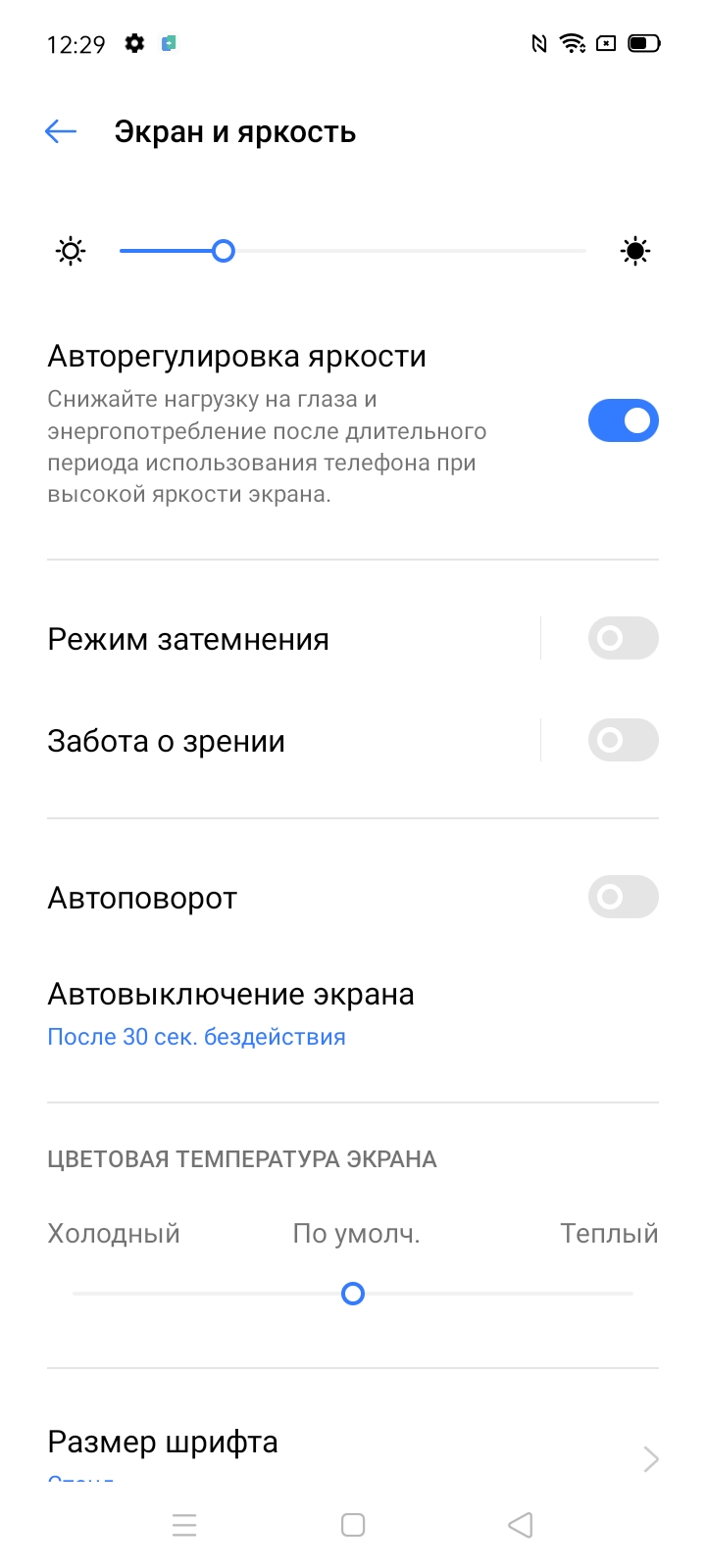Tap the brightness slider track

coord(353,252)
